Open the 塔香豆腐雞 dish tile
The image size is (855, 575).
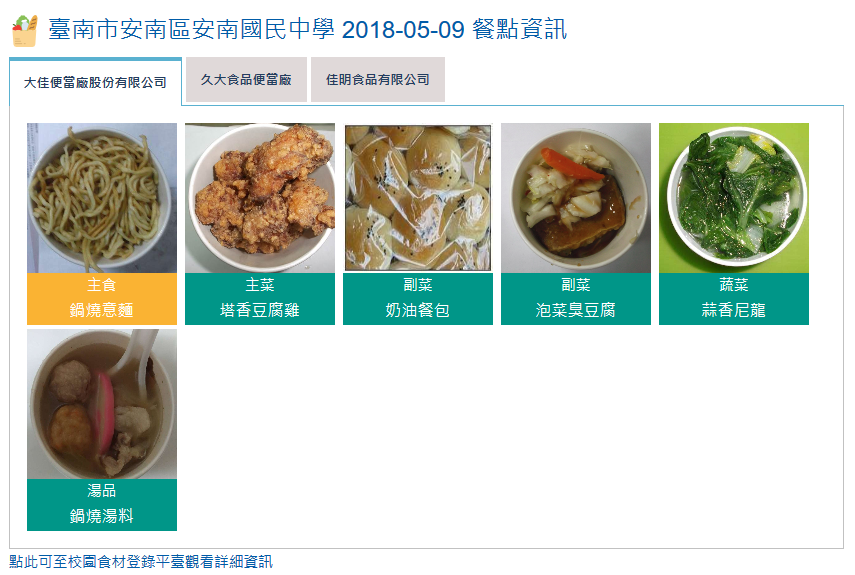(260, 223)
